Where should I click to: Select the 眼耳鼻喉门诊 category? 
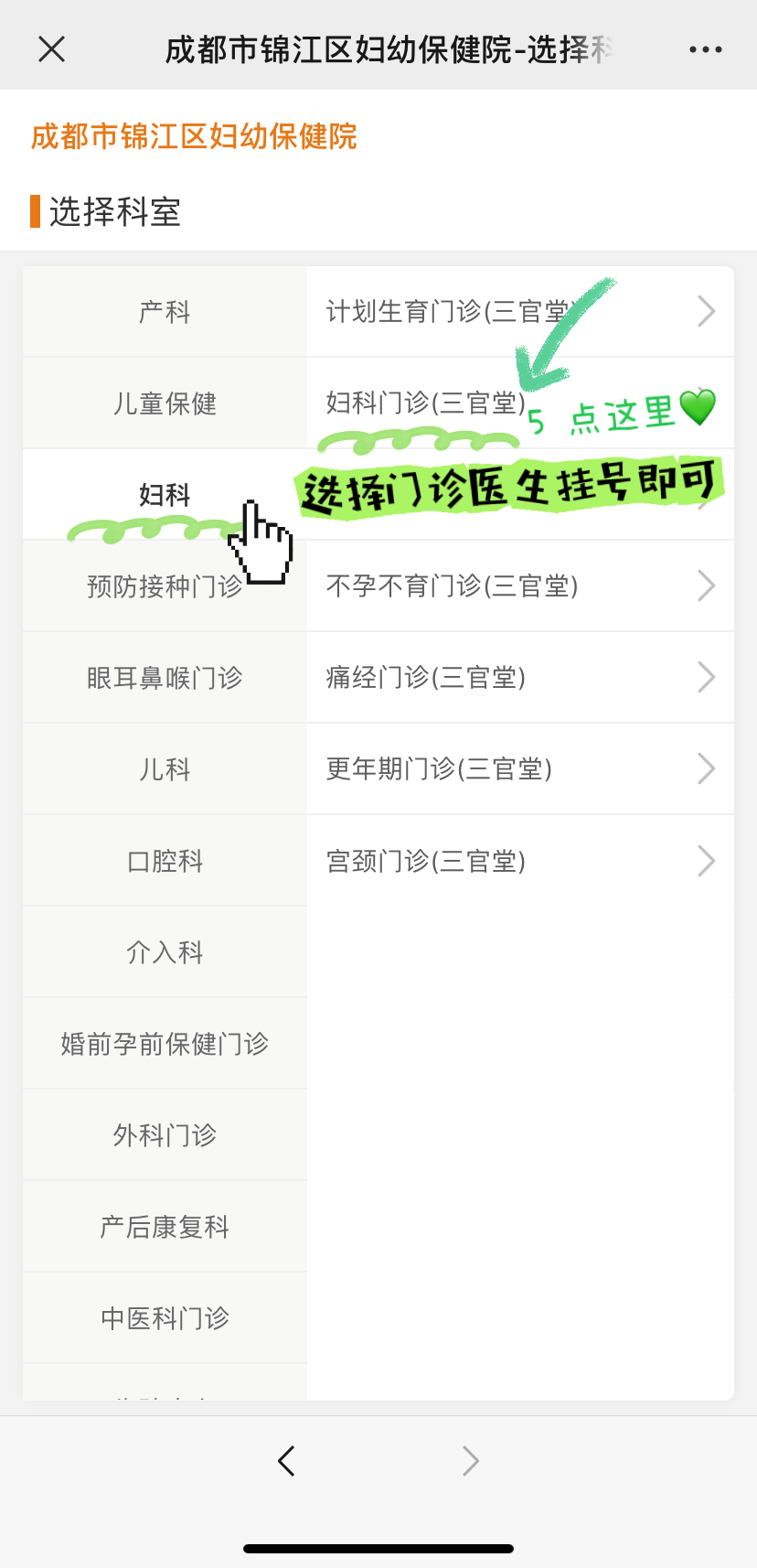[x=165, y=678]
